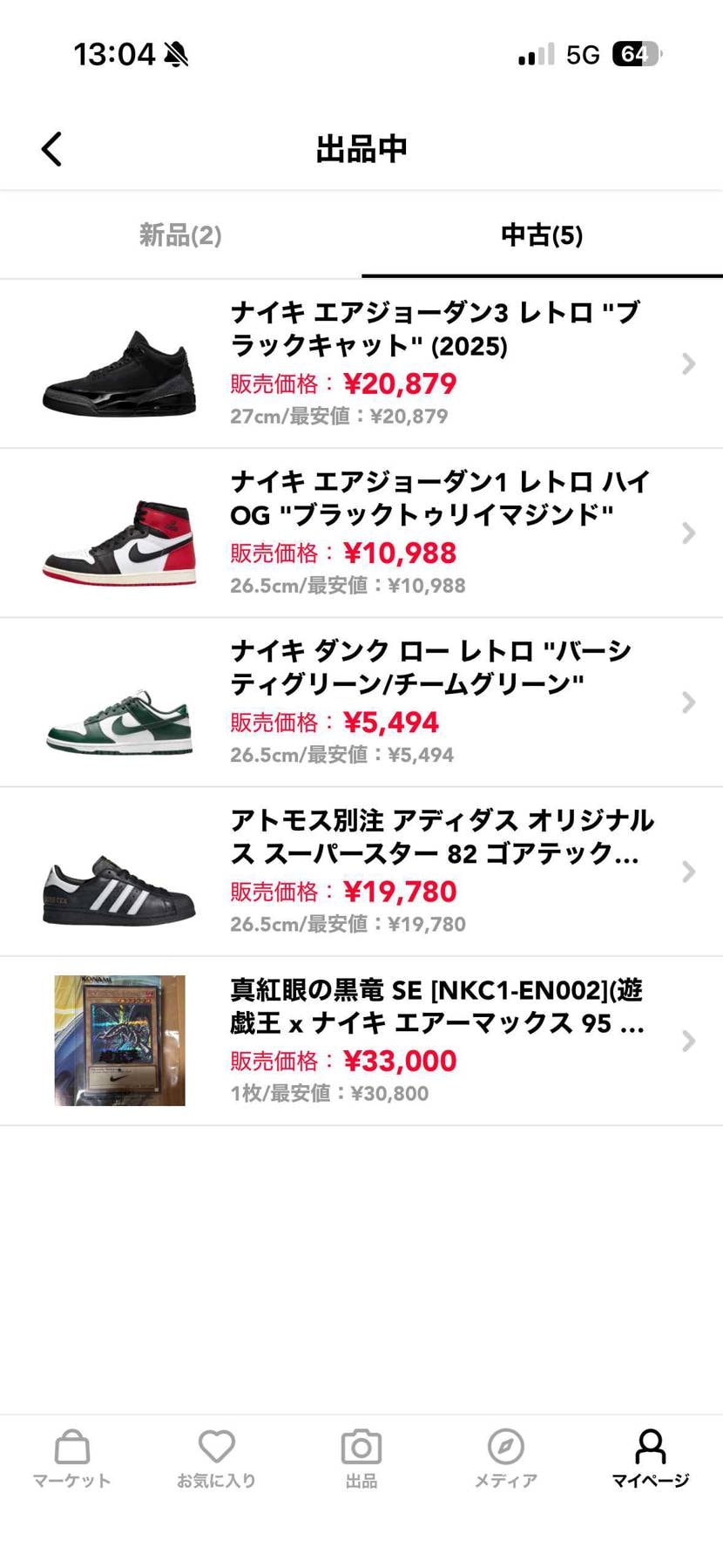Select the お気に入り heart icon
Screen dimensions: 723x1568
(216, 1447)
